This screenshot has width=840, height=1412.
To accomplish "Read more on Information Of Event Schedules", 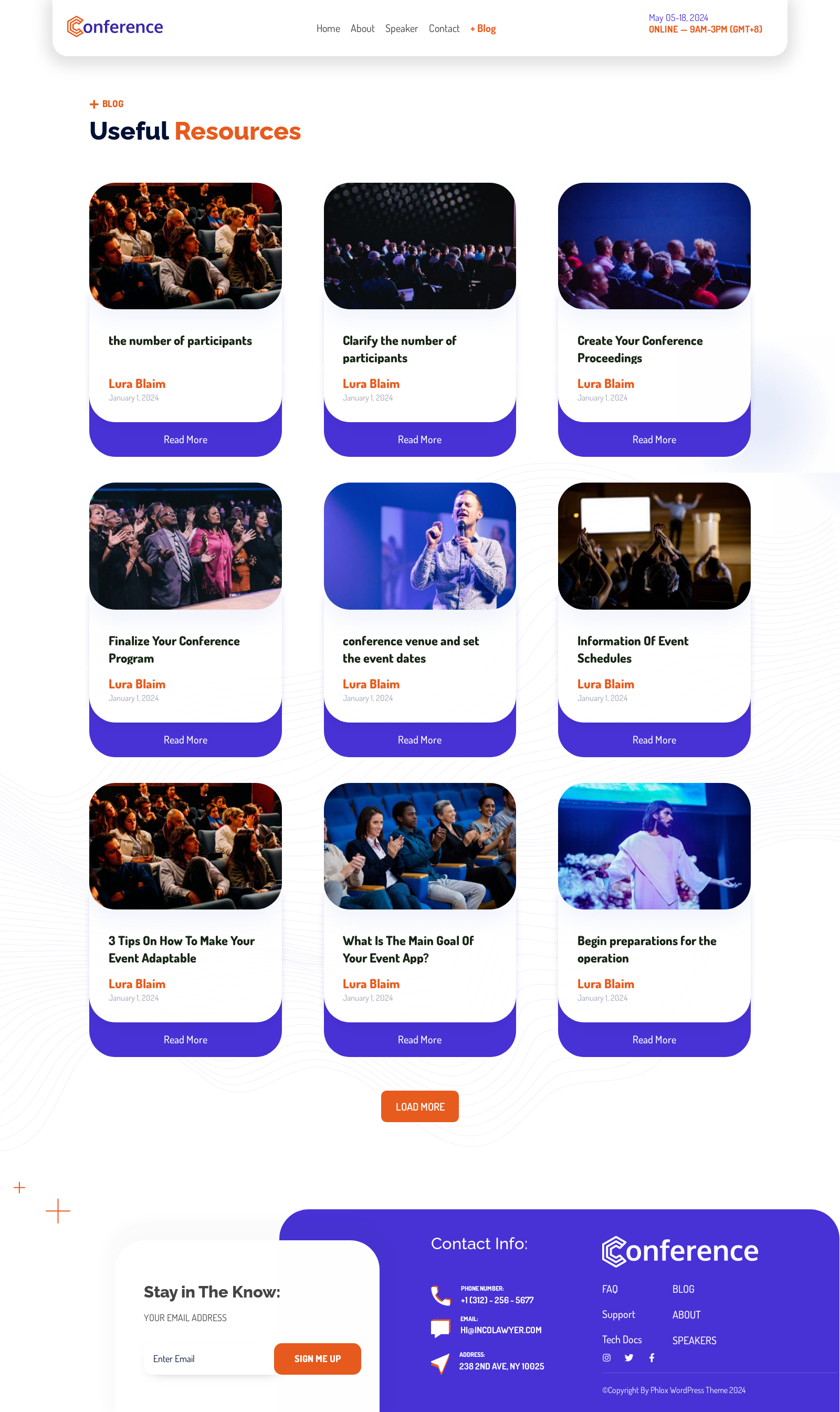I will pos(654,740).
